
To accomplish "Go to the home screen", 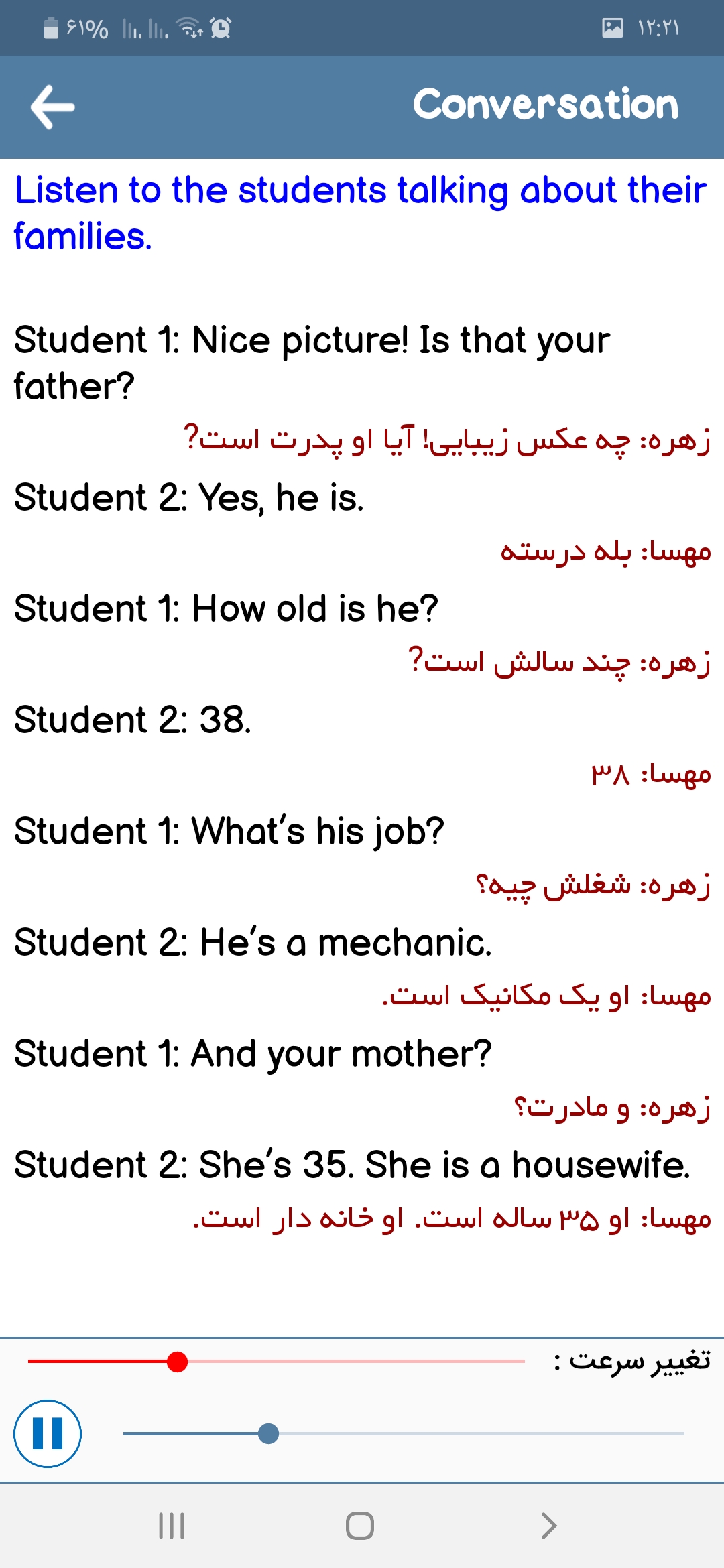I will click(360, 1526).
